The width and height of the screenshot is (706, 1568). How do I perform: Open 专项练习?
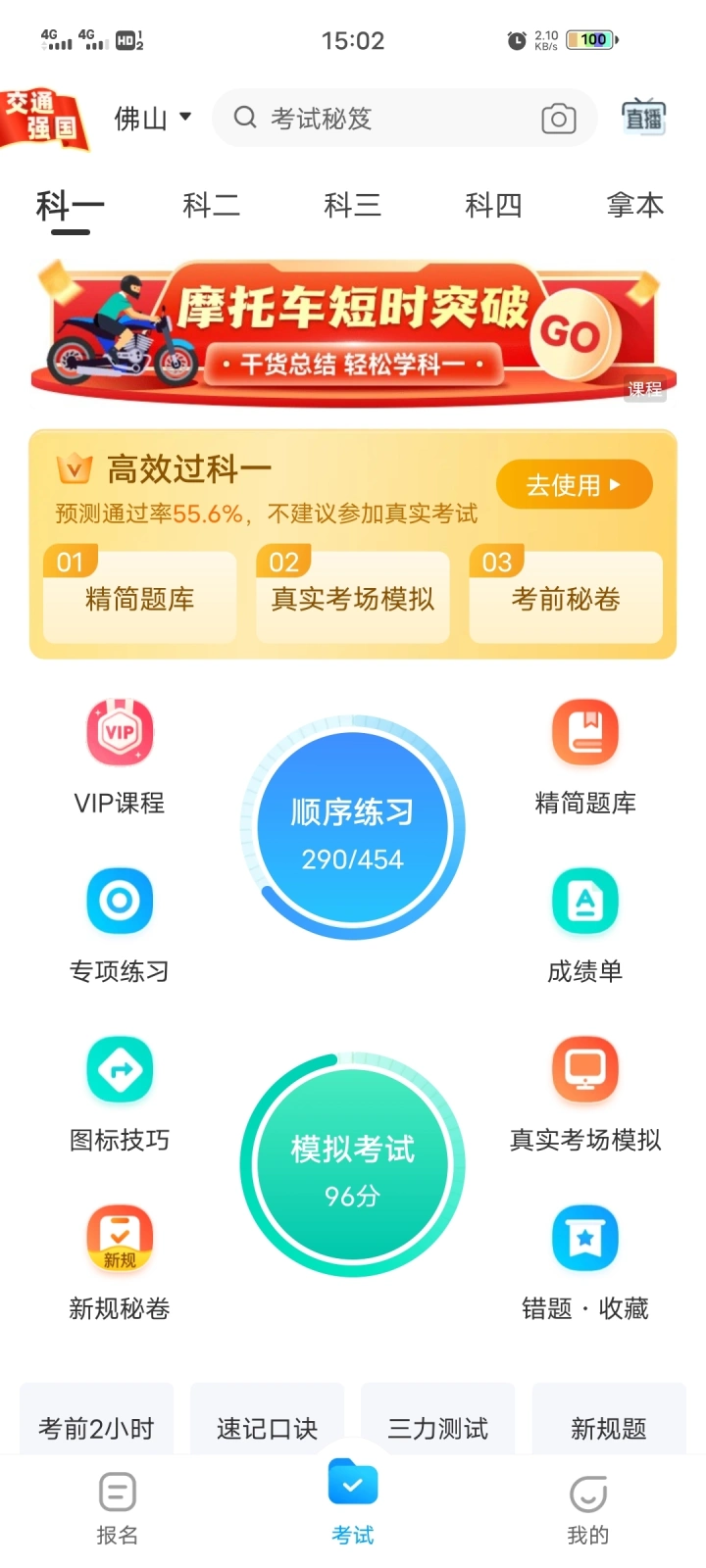point(120,923)
